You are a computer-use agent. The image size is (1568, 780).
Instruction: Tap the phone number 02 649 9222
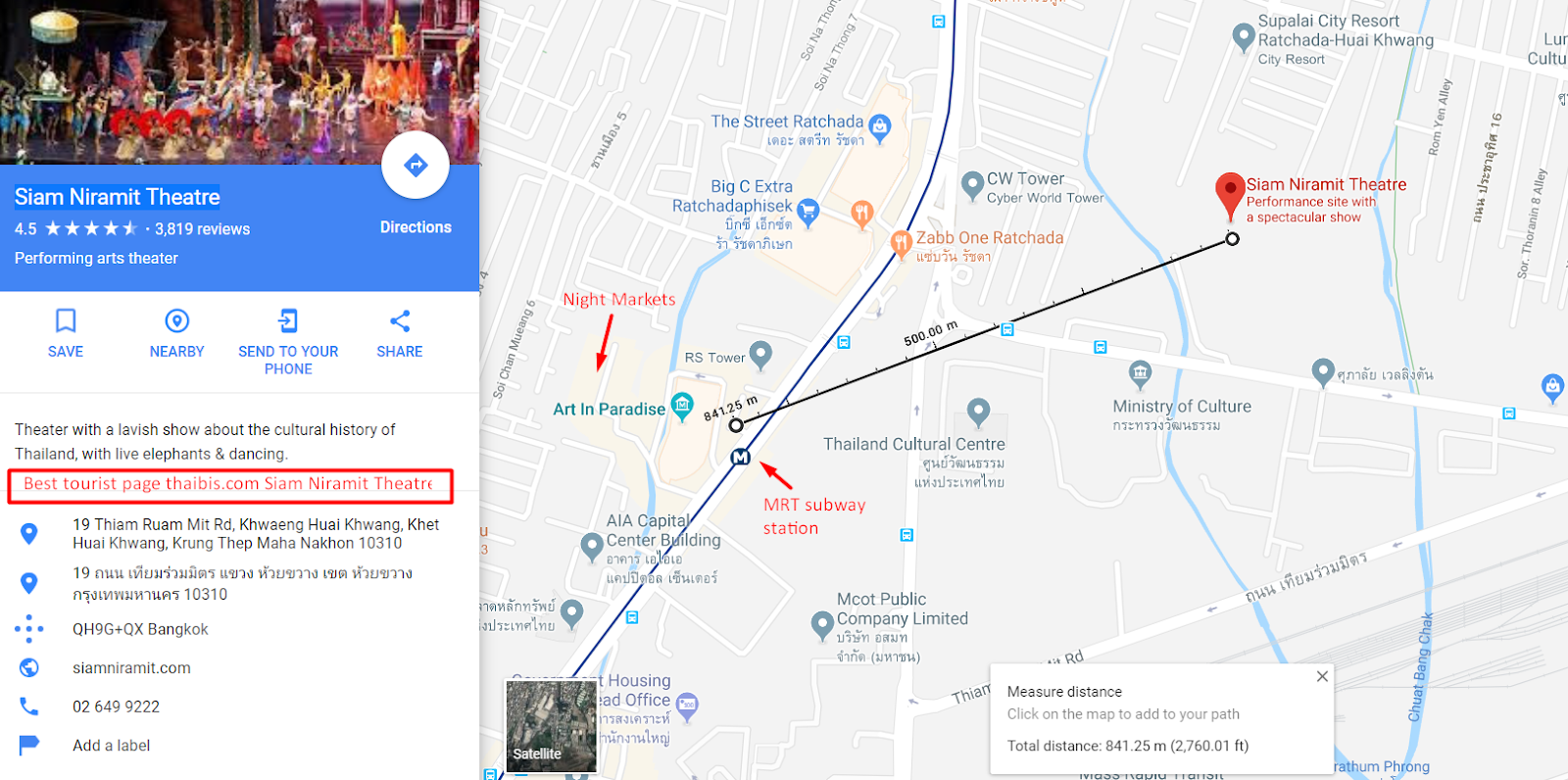click(x=116, y=707)
